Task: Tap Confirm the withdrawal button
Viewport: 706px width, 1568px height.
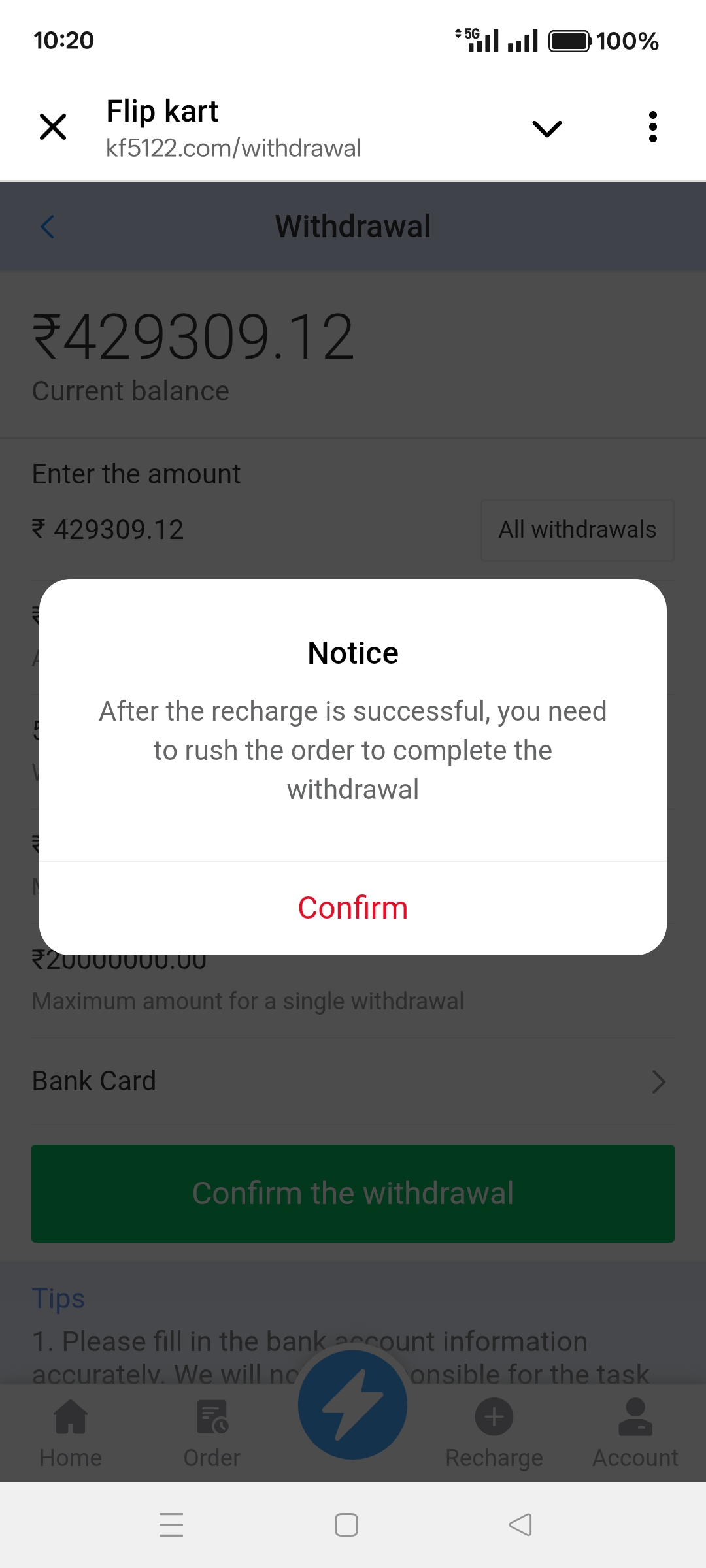Action: pos(353,1193)
